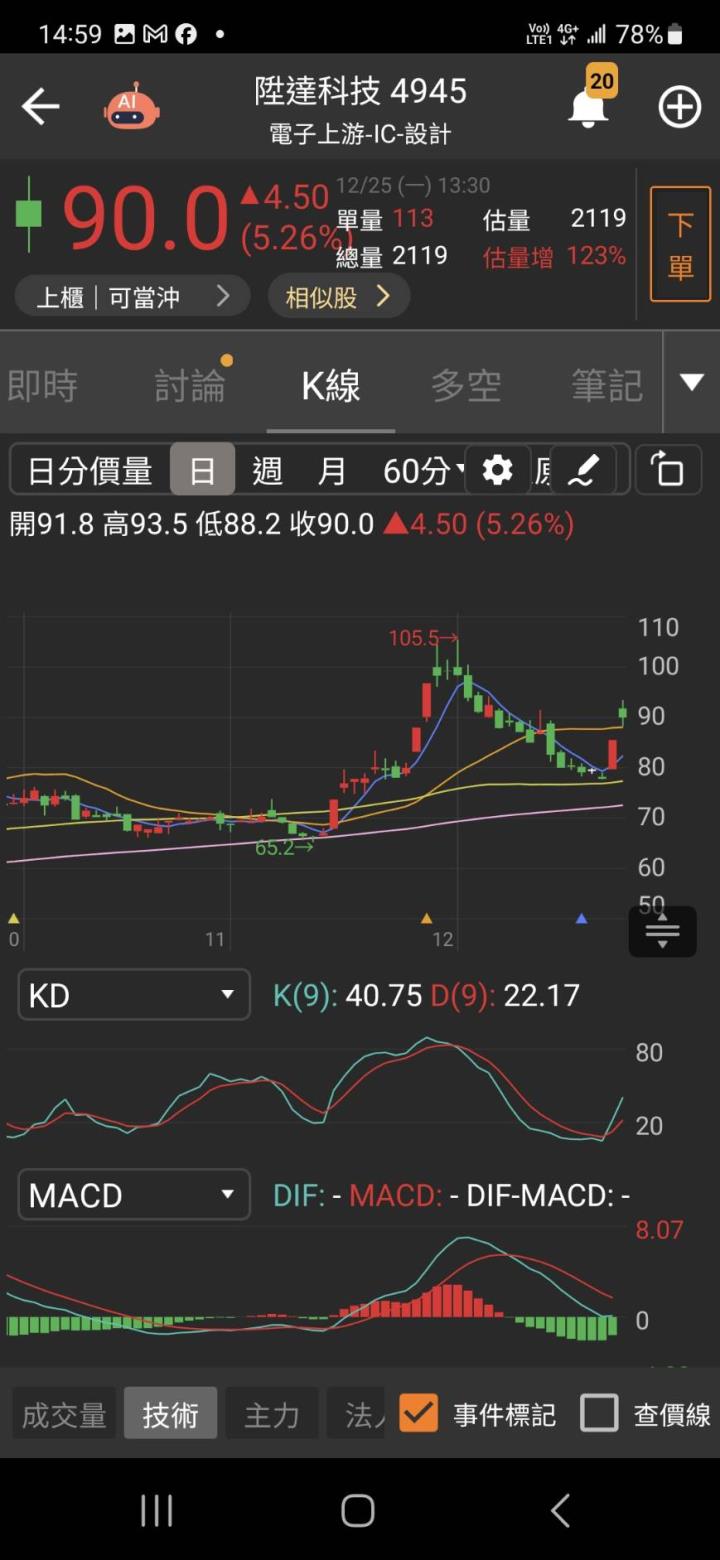Open chart settings gear
Image resolution: width=720 pixels, height=1560 pixels.
click(x=497, y=470)
